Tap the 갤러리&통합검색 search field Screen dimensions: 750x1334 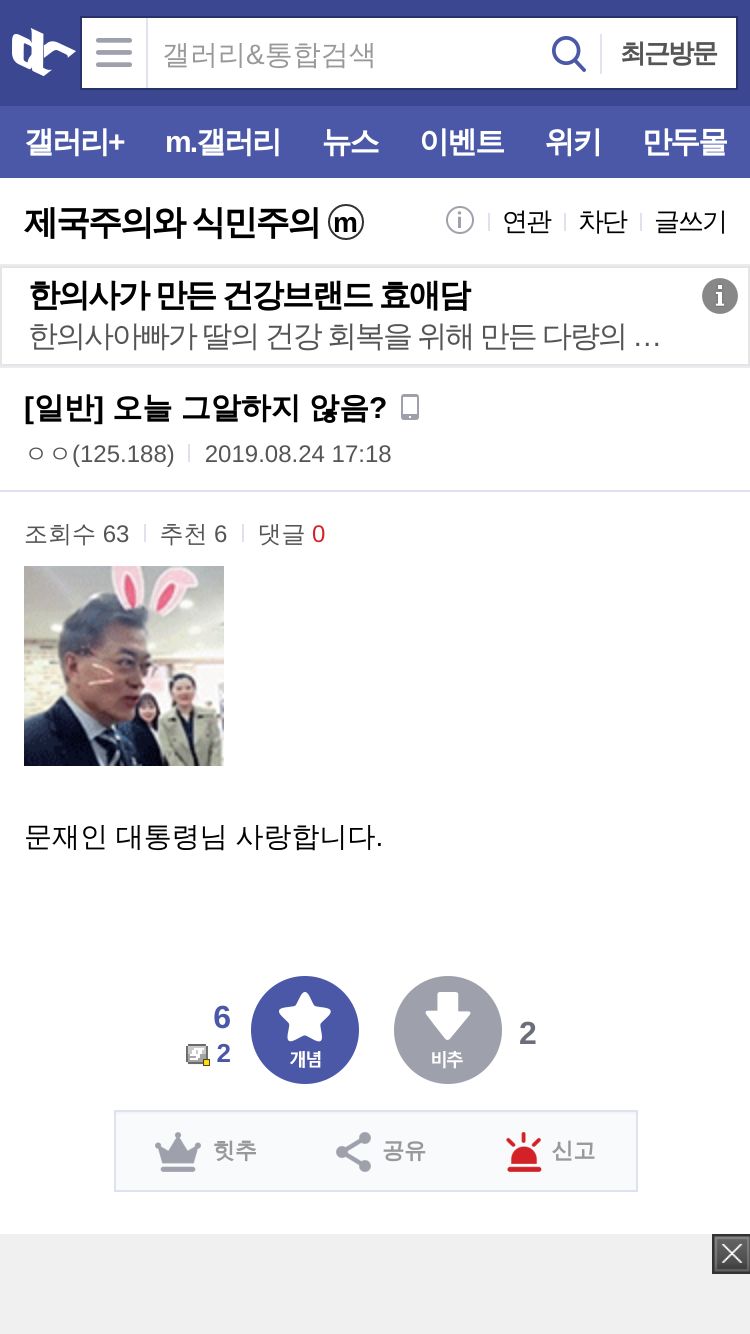pos(343,53)
